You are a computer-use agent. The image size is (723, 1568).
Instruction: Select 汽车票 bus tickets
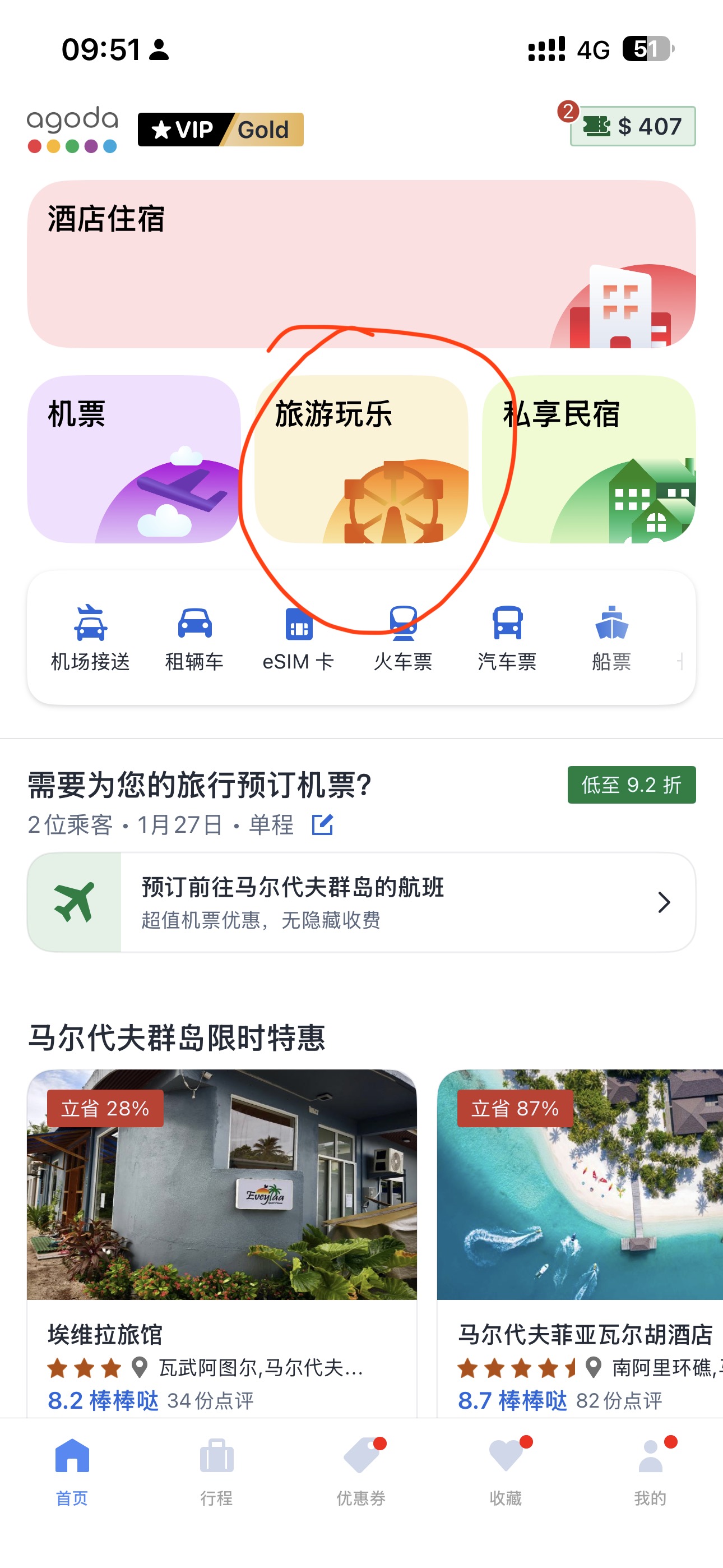[x=507, y=637]
